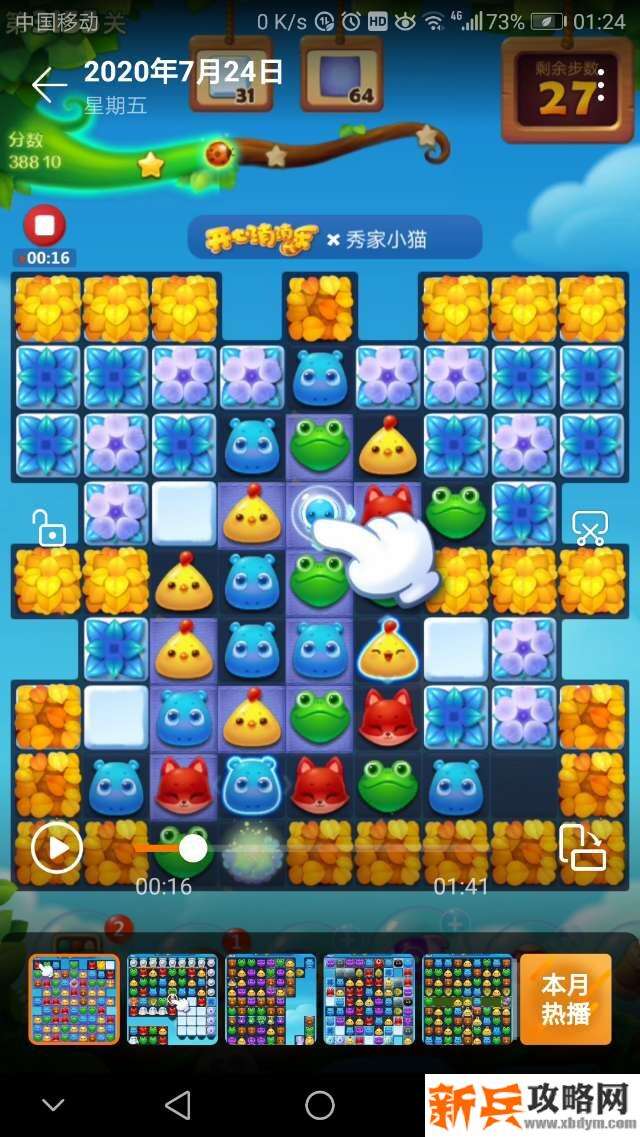This screenshot has width=640, height=1137.
Task: Open 本月热播 videos
Action: click(x=565, y=997)
